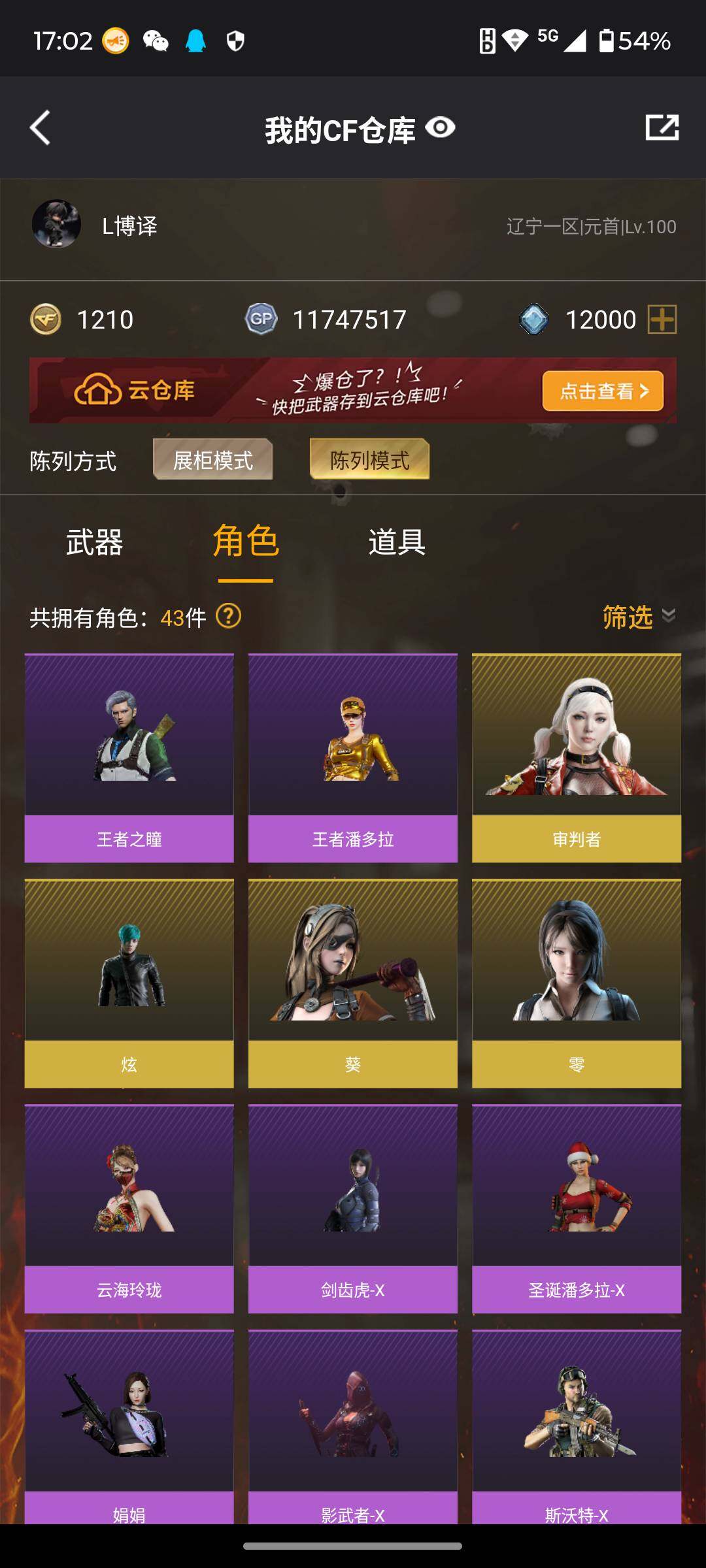This screenshot has width=706, height=1568.
Task: Switch to the 武器 tab
Action: pyautogui.click(x=94, y=542)
